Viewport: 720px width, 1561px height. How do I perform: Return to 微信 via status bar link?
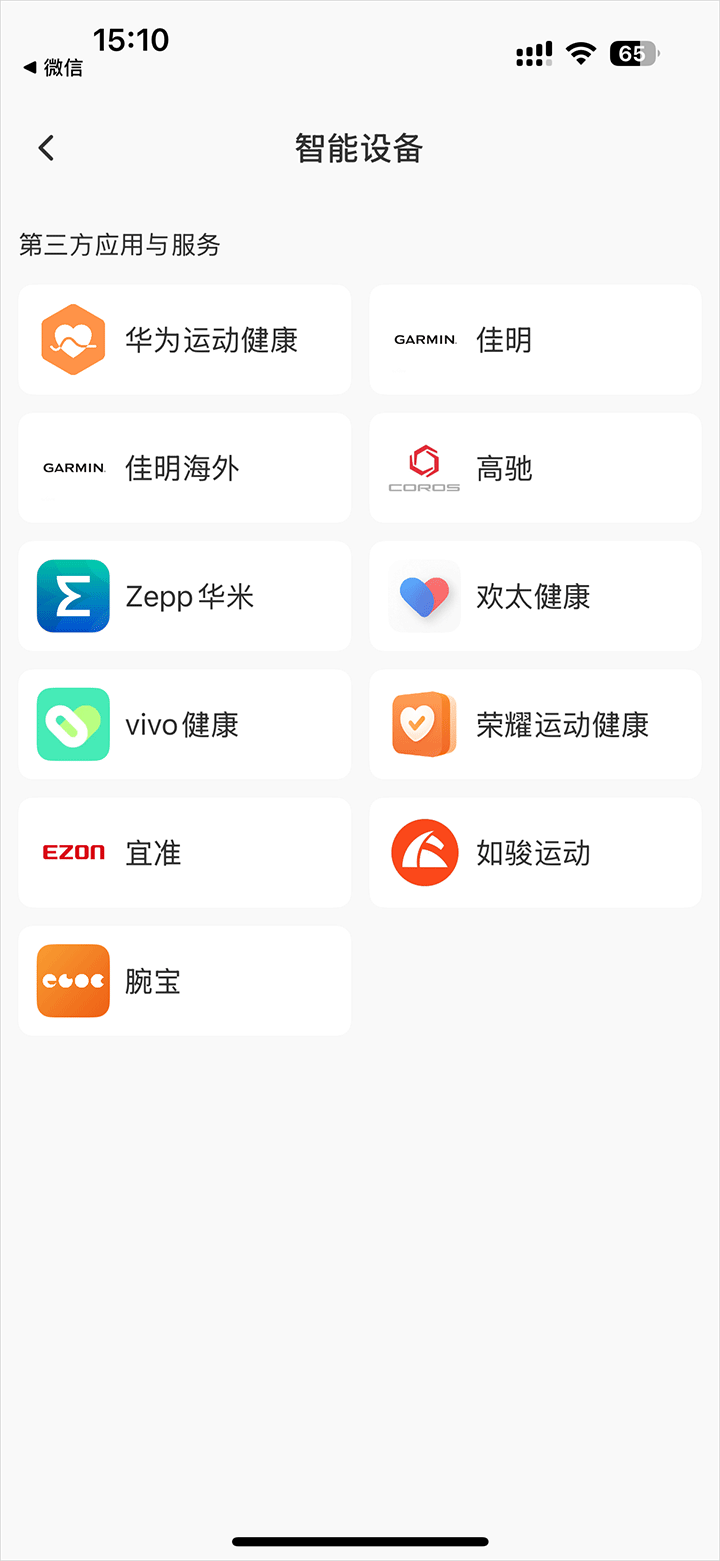(x=54, y=68)
